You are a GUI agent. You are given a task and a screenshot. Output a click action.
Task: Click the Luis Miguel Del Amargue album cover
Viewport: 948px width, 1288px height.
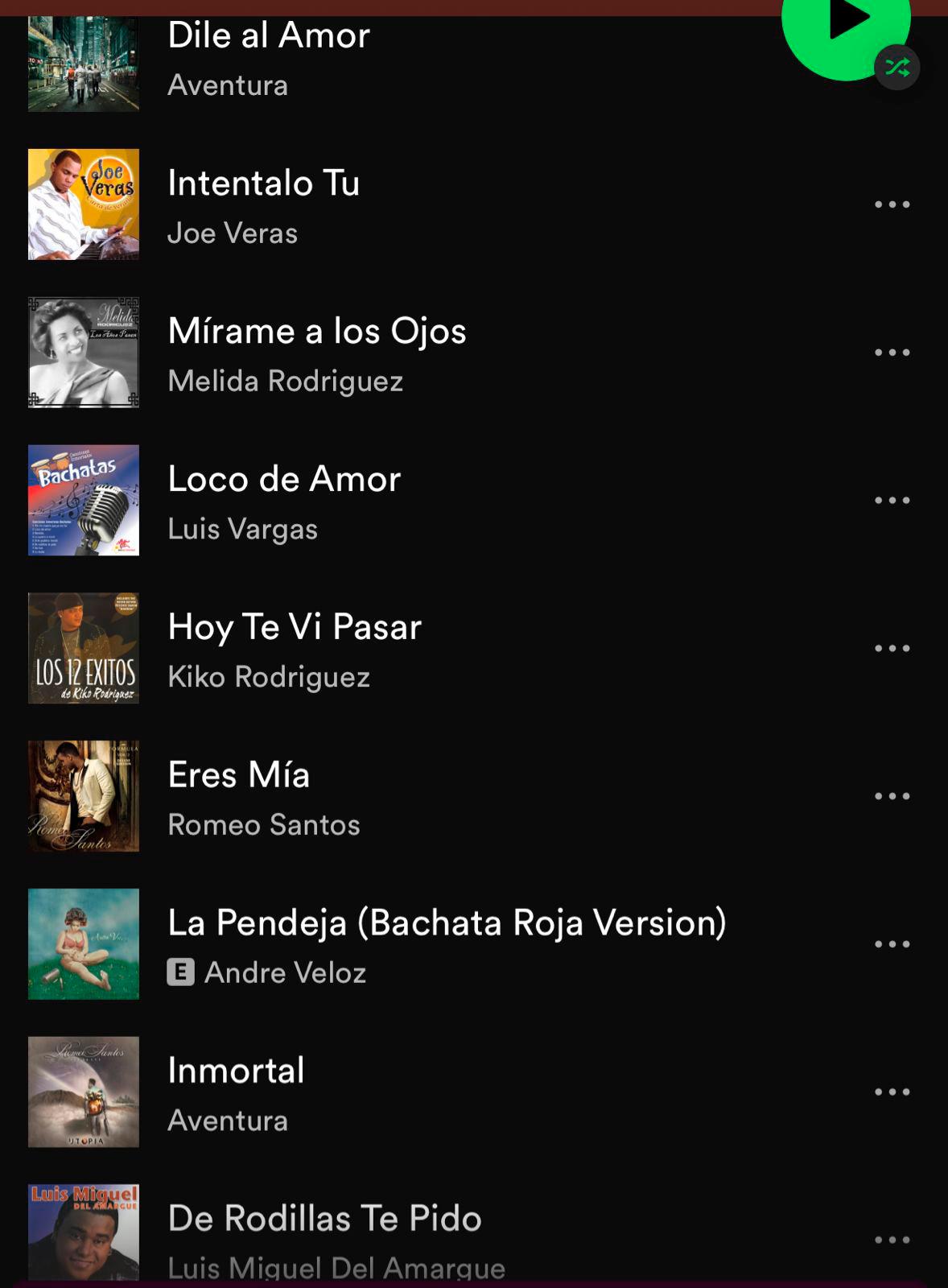[84, 1230]
